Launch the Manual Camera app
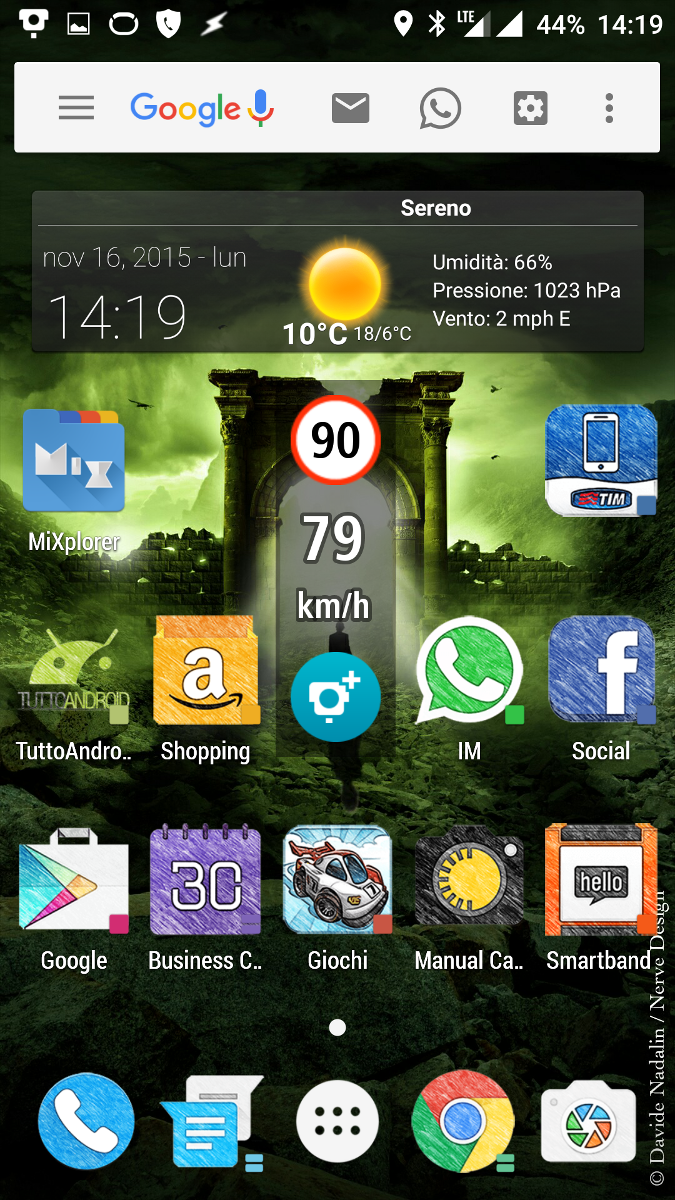Image resolution: width=675 pixels, height=1200 pixels. click(x=469, y=900)
